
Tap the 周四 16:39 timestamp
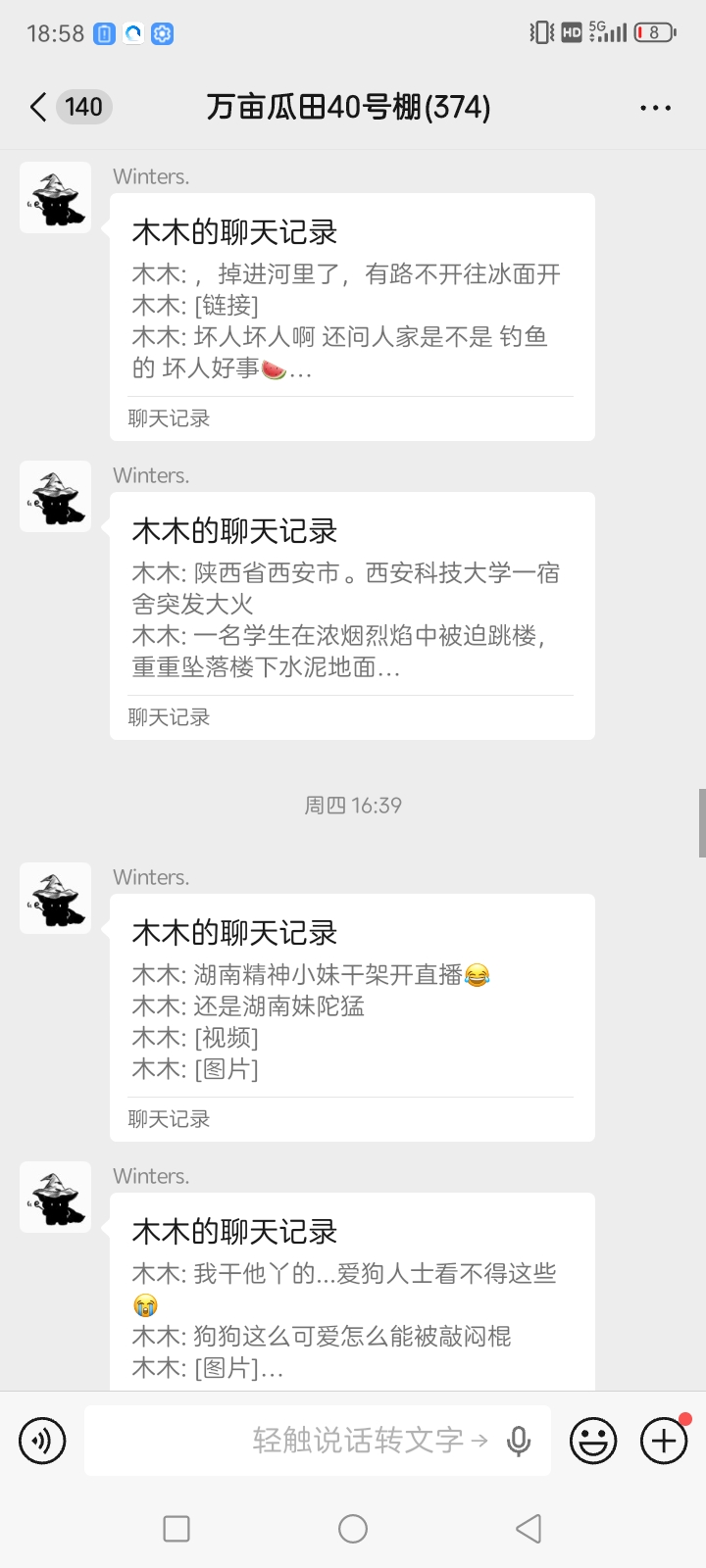coord(353,805)
